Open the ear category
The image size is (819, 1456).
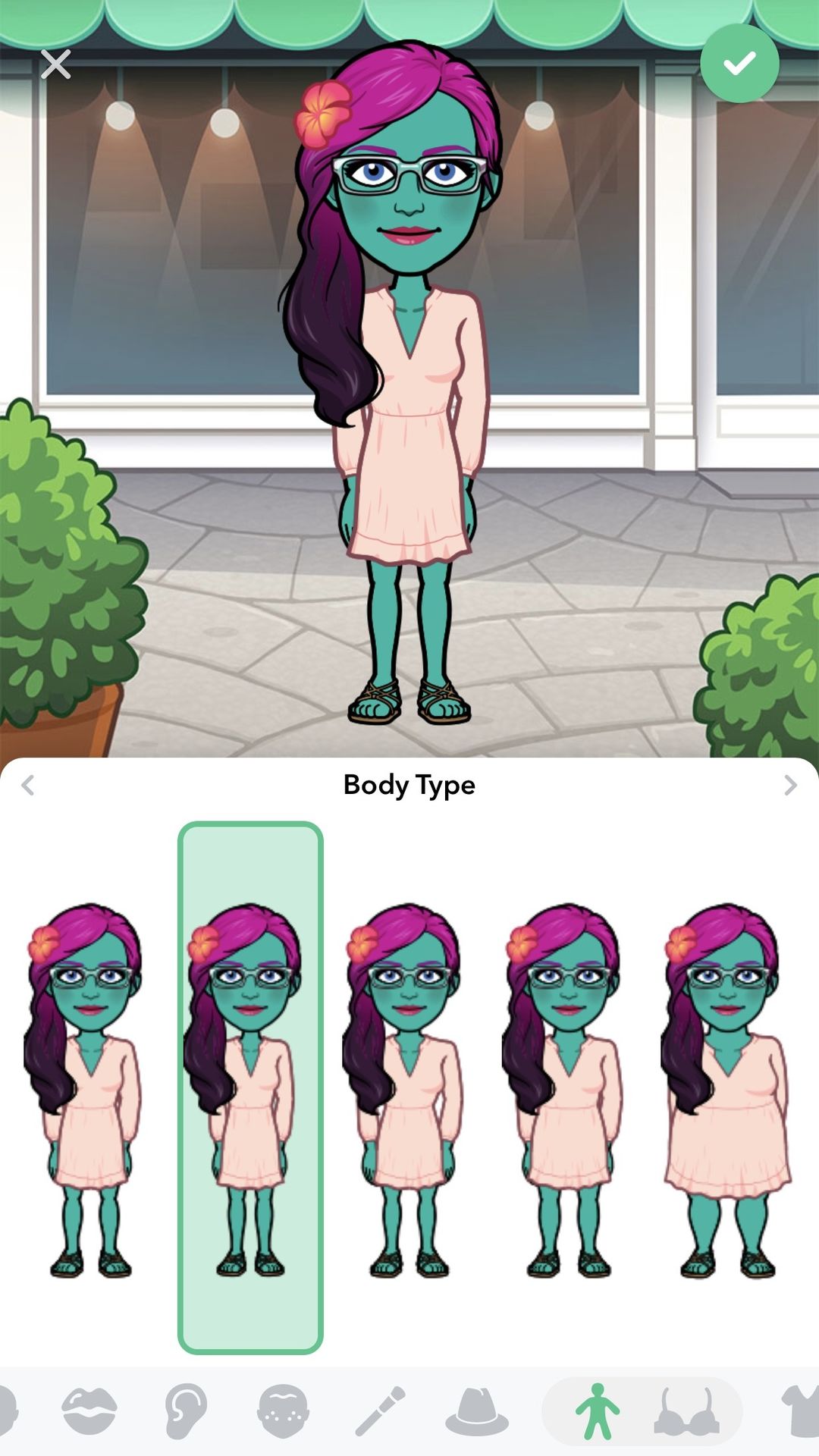pos(185,1411)
